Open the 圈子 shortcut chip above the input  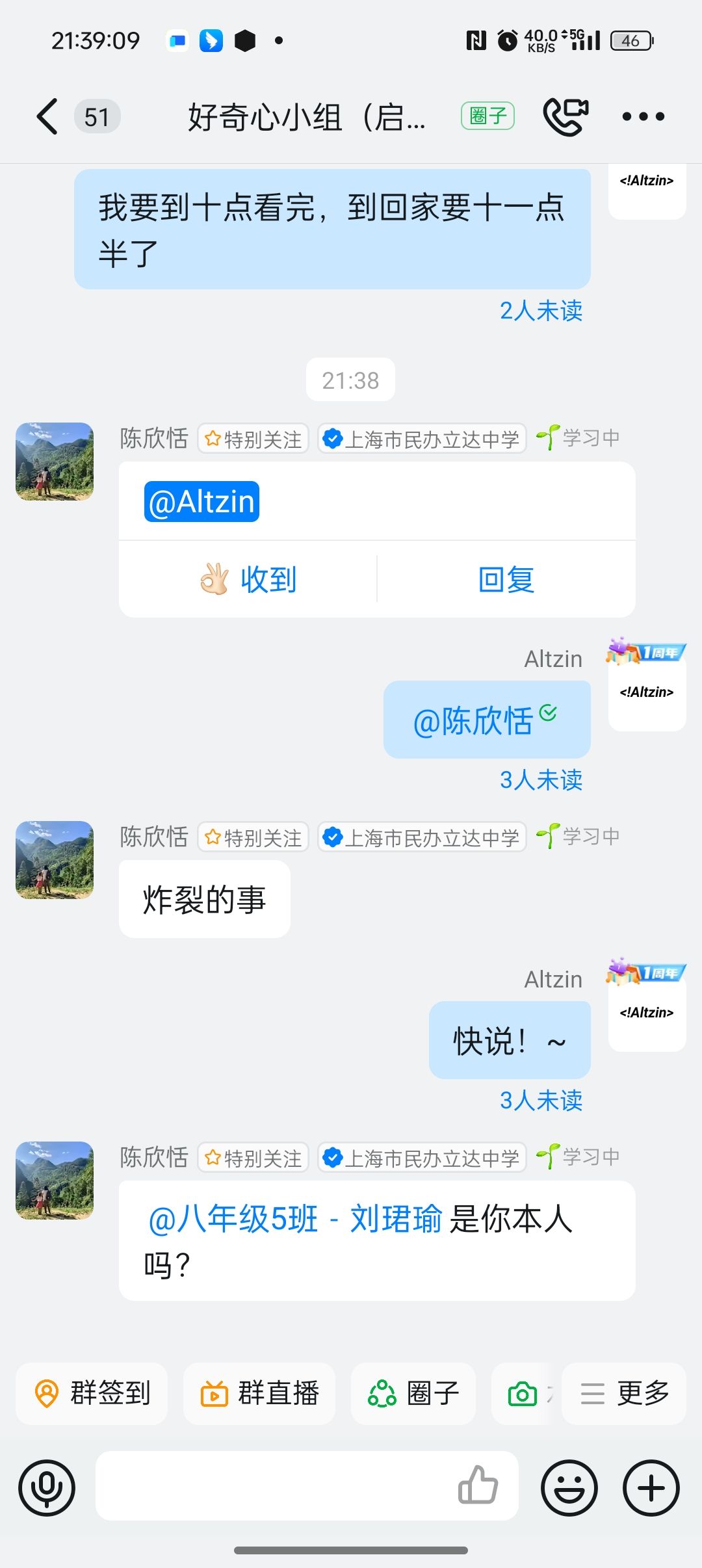(413, 1393)
